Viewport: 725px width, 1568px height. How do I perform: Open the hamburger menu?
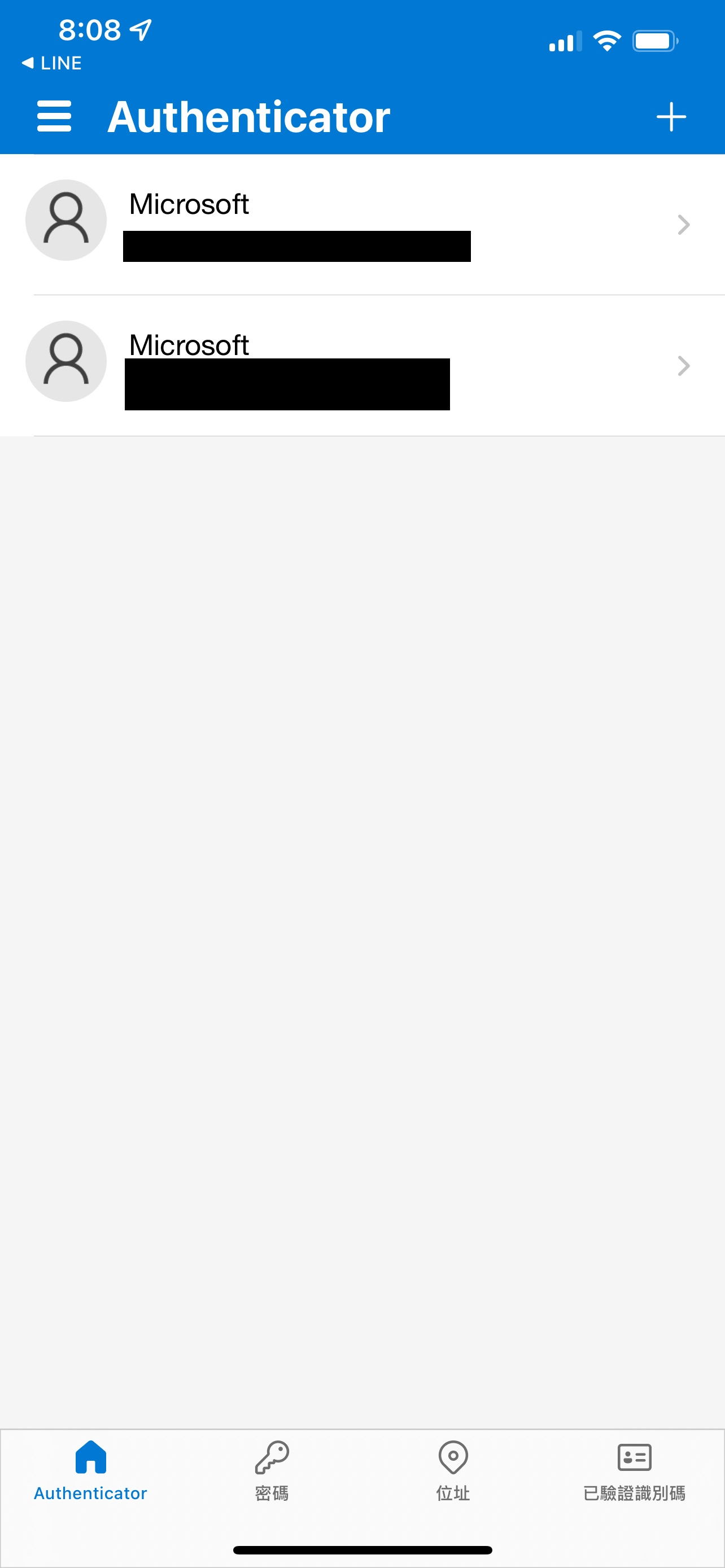pyautogui.click(x=54, y=116)
